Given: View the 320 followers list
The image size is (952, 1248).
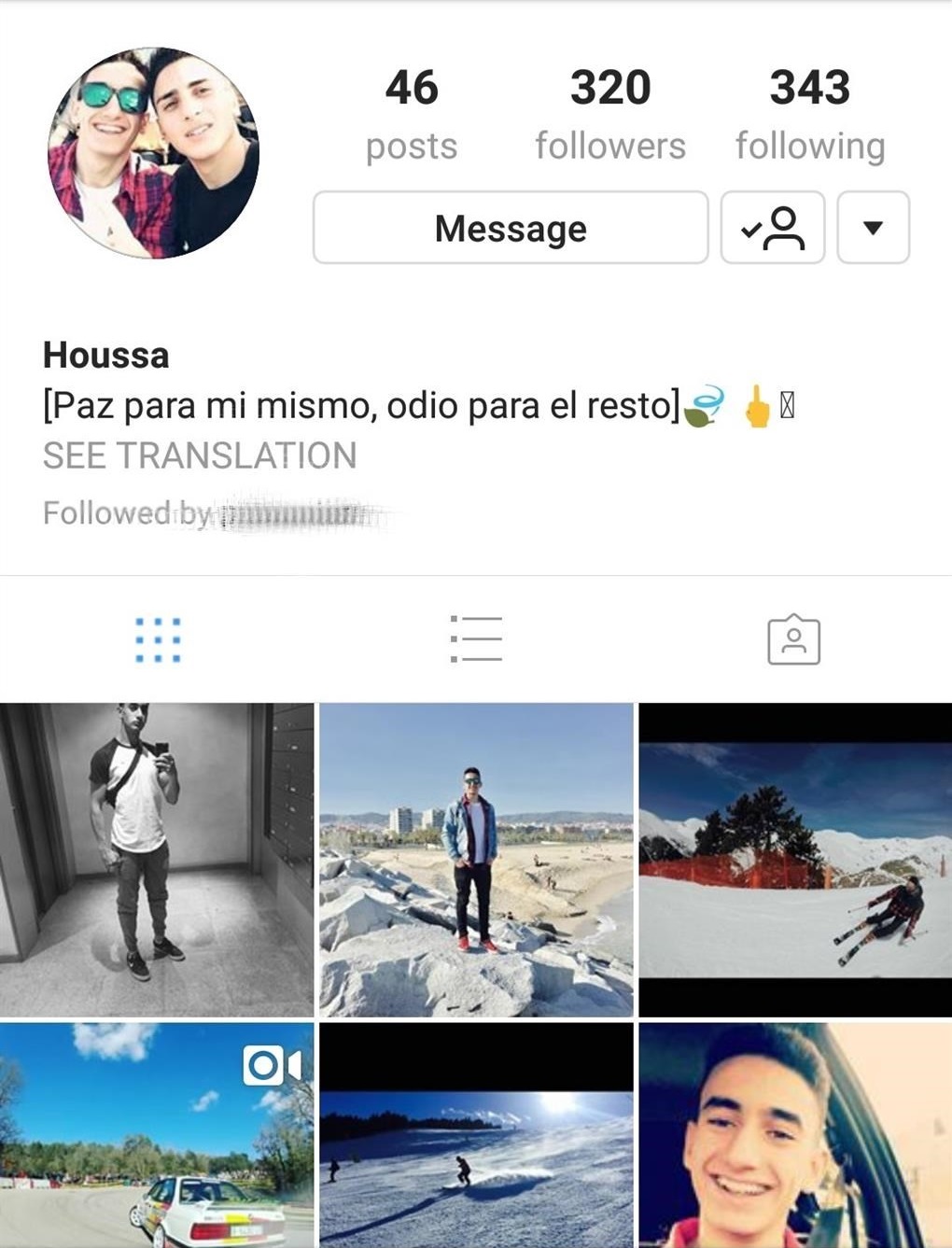Looking at the screenshot, I should point(610,114).
